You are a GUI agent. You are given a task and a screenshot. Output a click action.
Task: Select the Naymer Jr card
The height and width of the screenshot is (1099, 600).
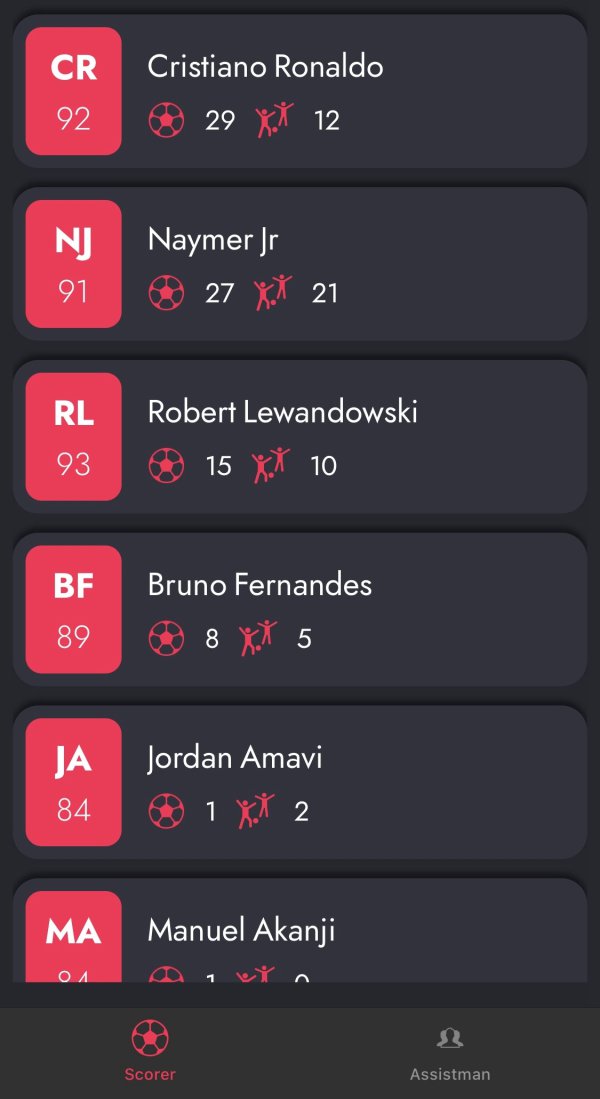[x=300, y=264]
